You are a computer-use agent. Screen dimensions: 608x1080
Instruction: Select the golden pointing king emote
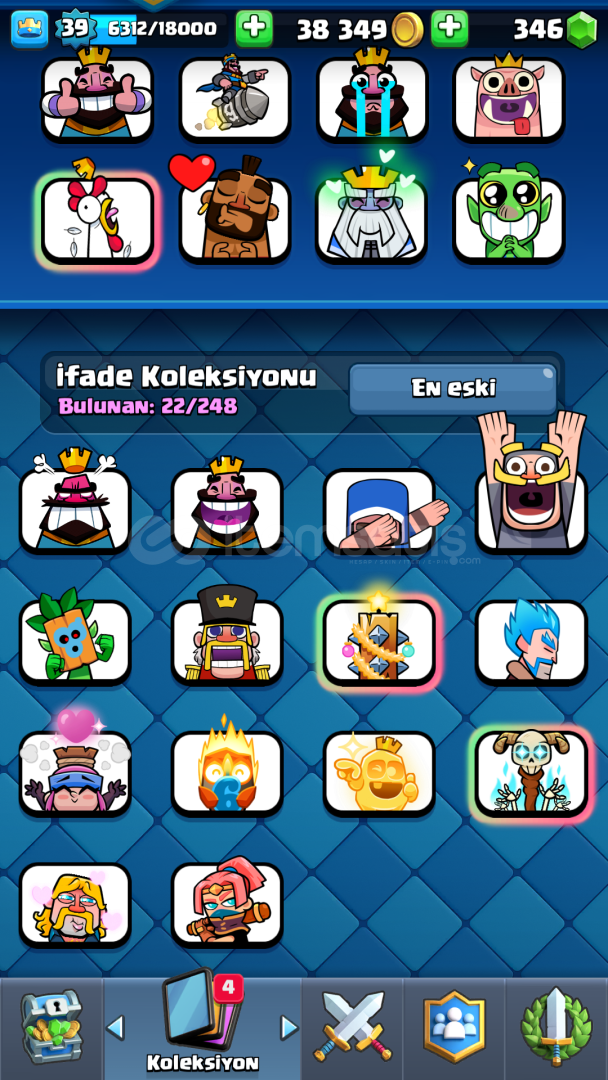379,773
